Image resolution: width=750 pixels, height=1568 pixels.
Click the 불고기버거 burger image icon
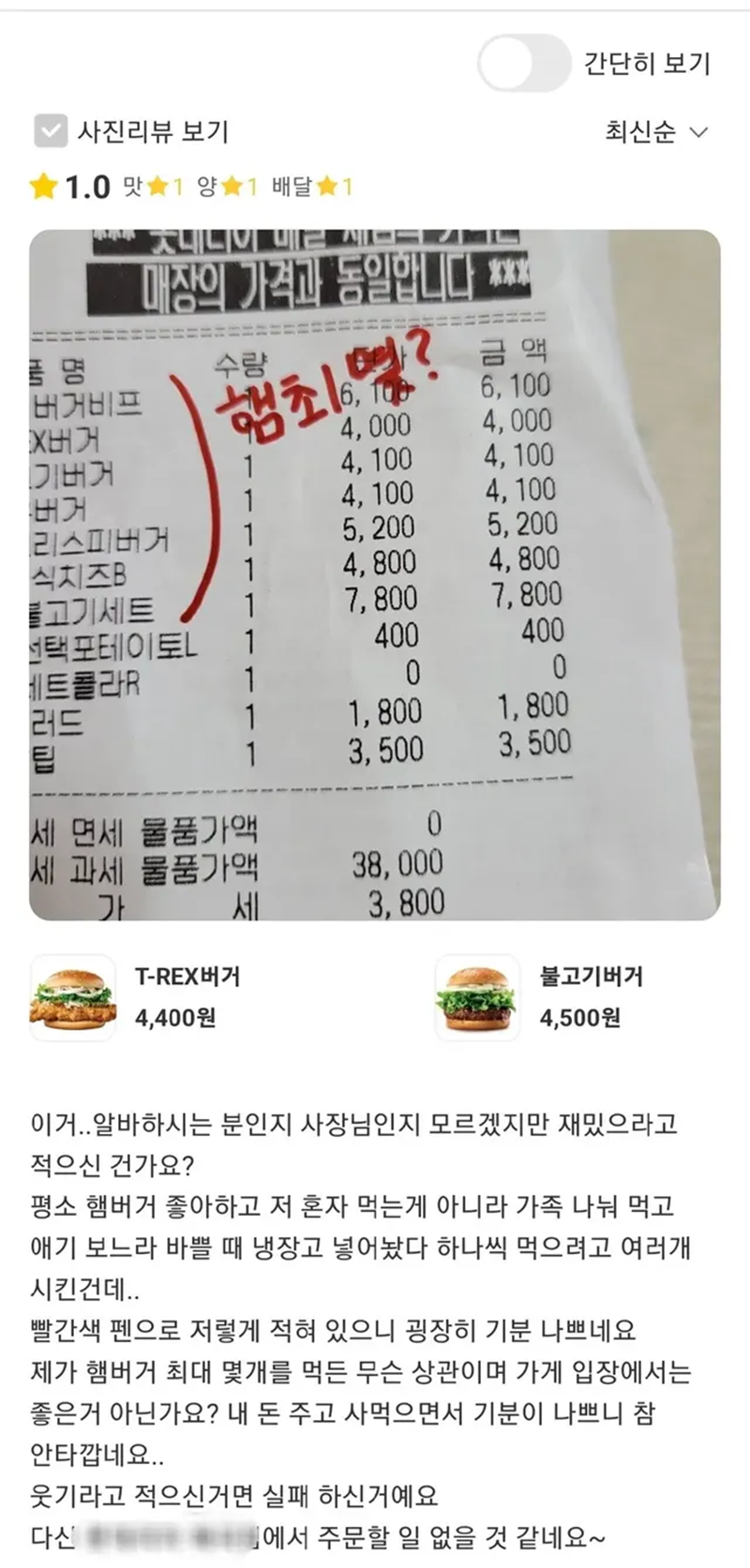click(478, 998)
